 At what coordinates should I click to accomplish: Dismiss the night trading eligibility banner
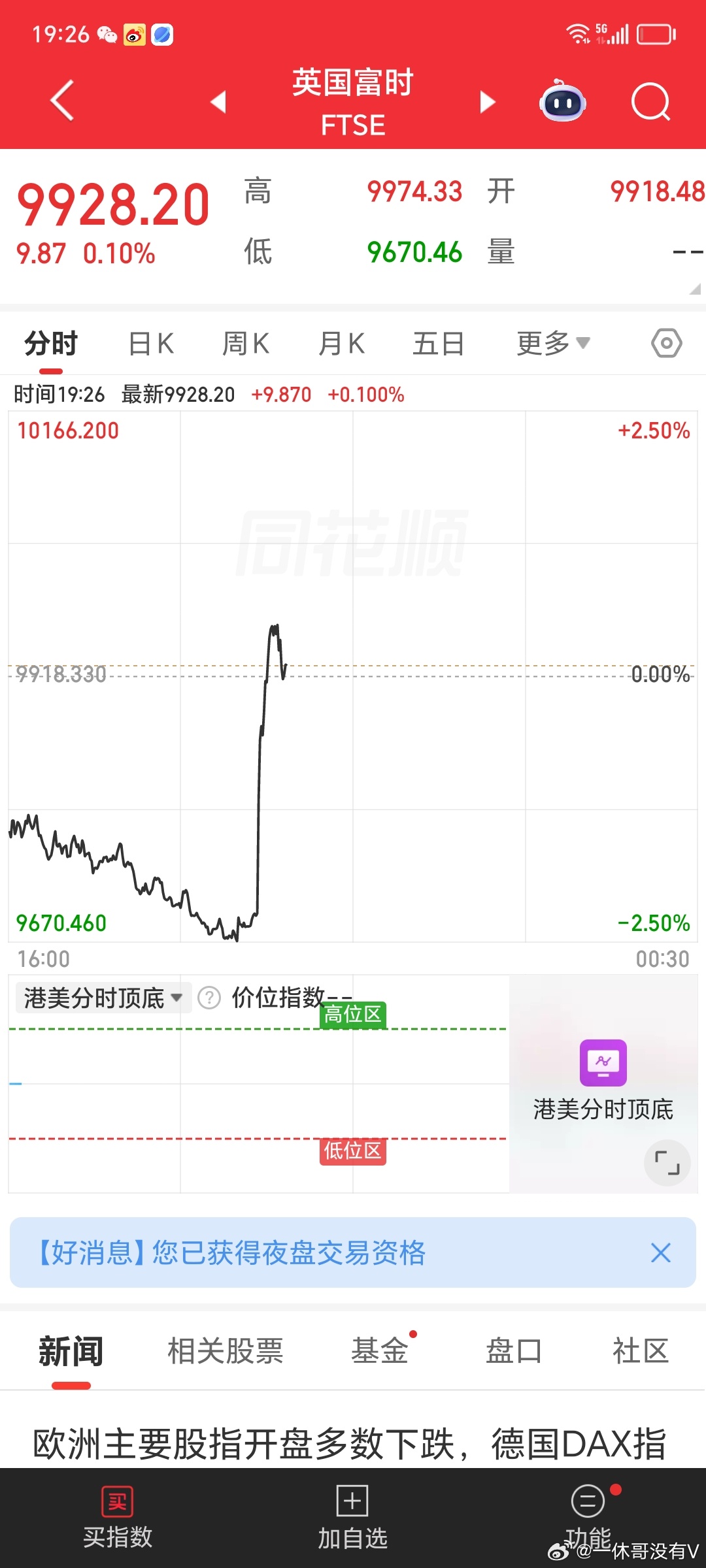coord(660,1252)
